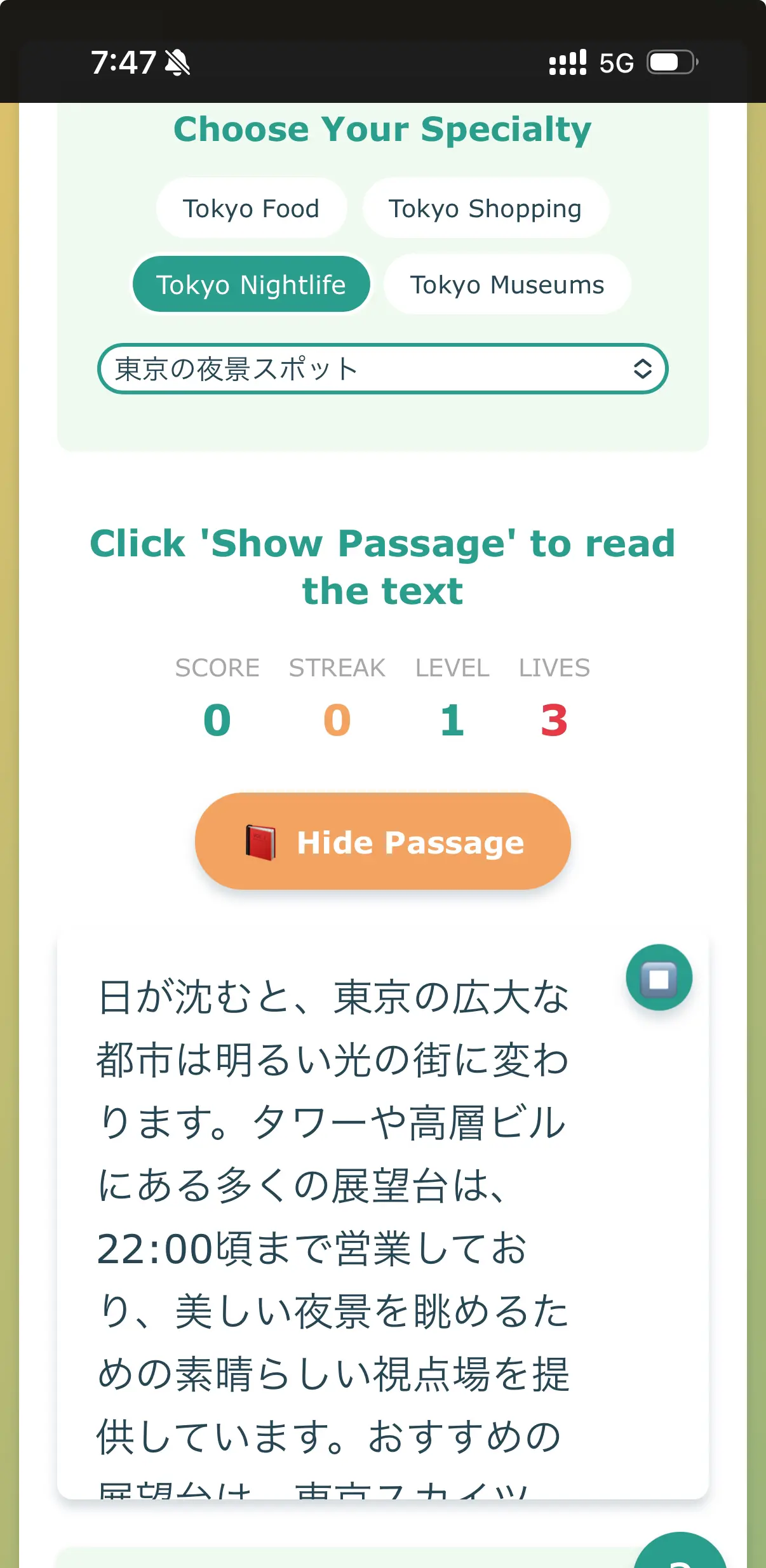Open the 東京の夜景スポット passage dropdown
766x1568 pixels.
(382, 369)
